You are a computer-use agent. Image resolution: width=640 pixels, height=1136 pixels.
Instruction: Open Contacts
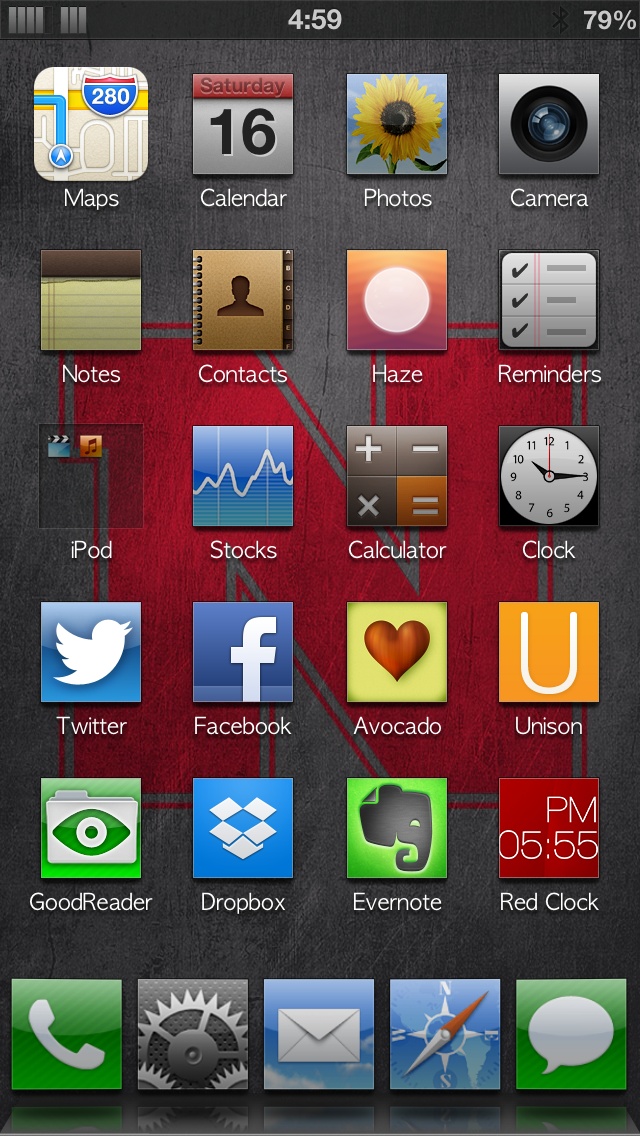tap(243, 300)
